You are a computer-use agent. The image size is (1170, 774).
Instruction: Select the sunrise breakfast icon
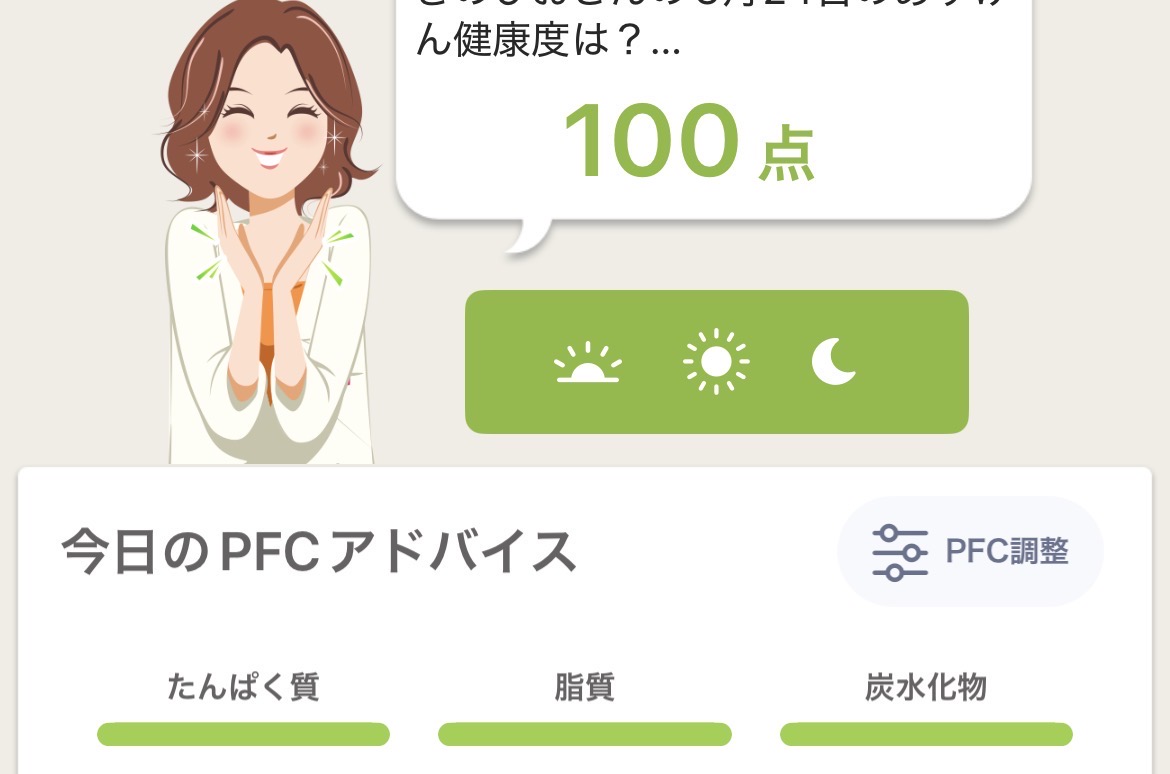(x=588, y=362)
